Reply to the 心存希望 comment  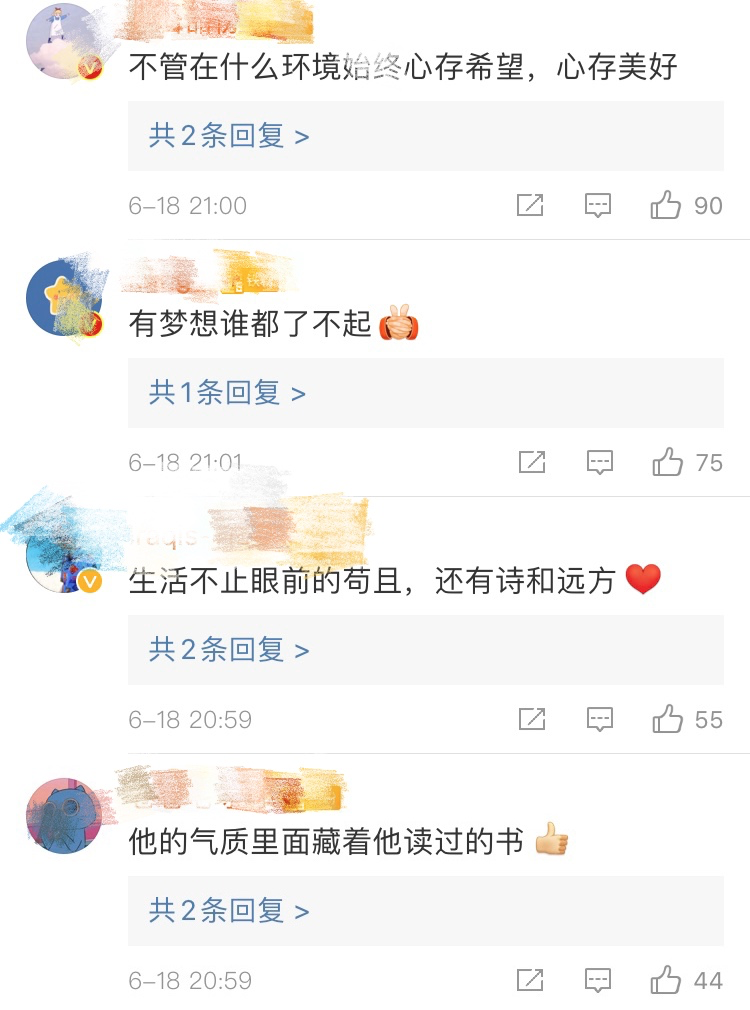tap(598, 206)
